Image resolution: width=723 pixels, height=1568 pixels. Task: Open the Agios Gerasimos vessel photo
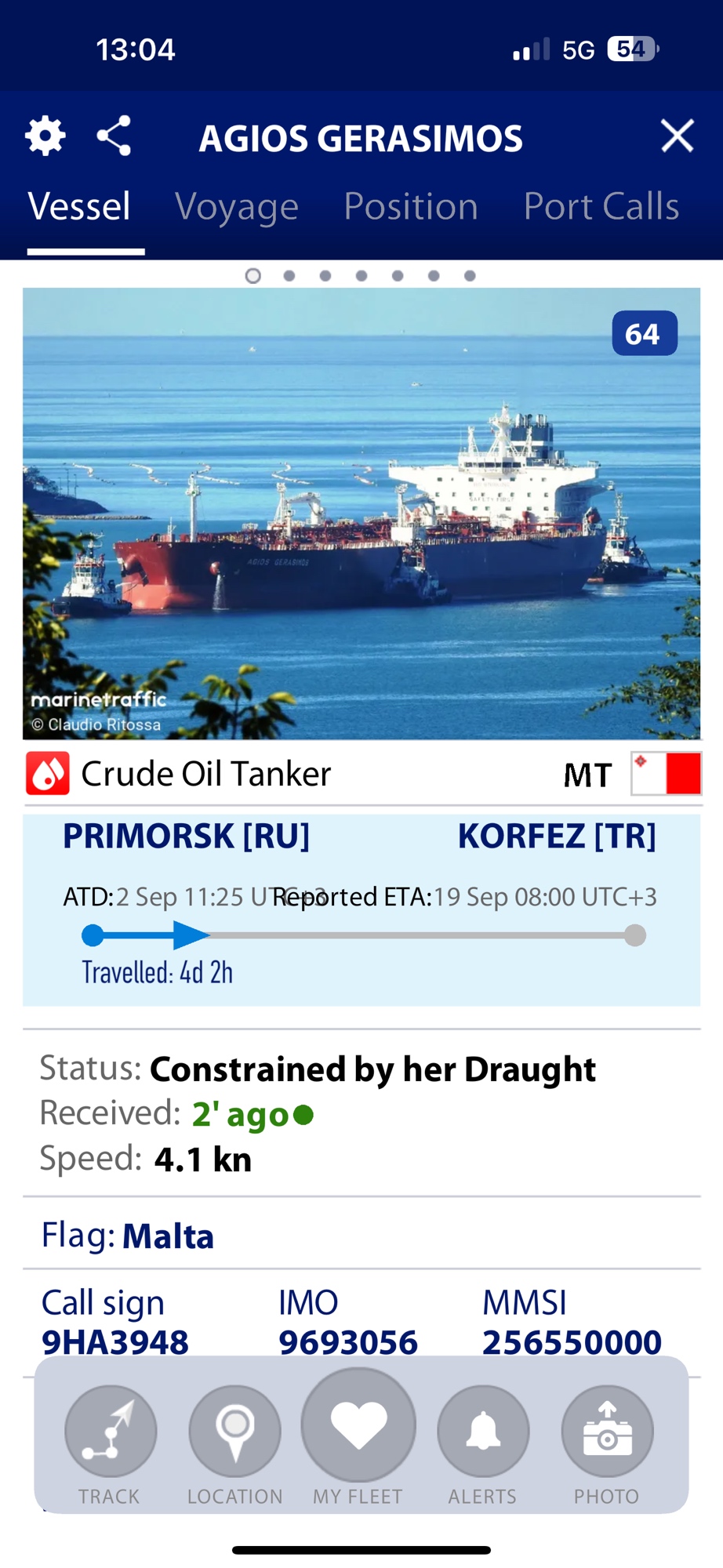pos(361,514)
